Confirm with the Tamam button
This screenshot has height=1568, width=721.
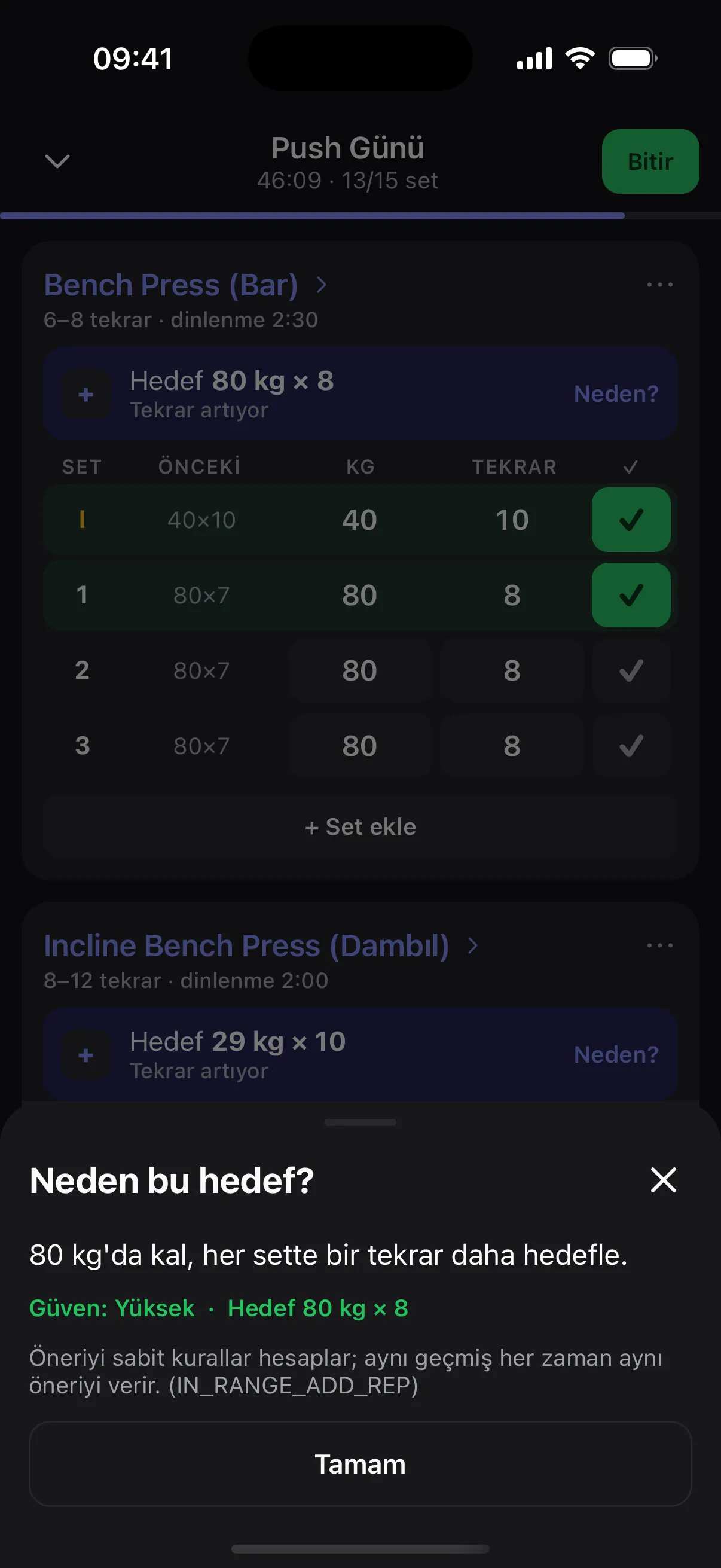coord(360,1464)
